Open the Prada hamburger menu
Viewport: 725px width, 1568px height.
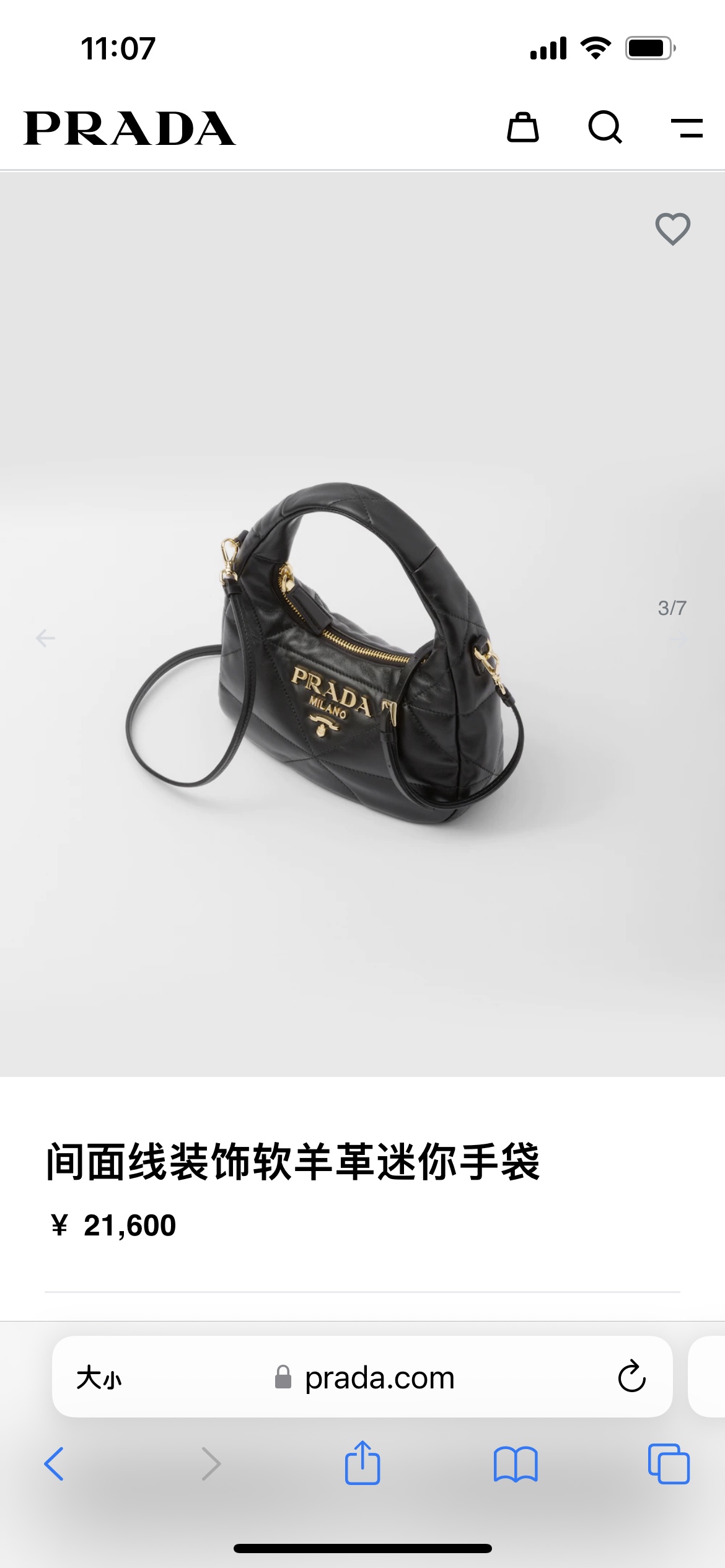click(687, 128)
